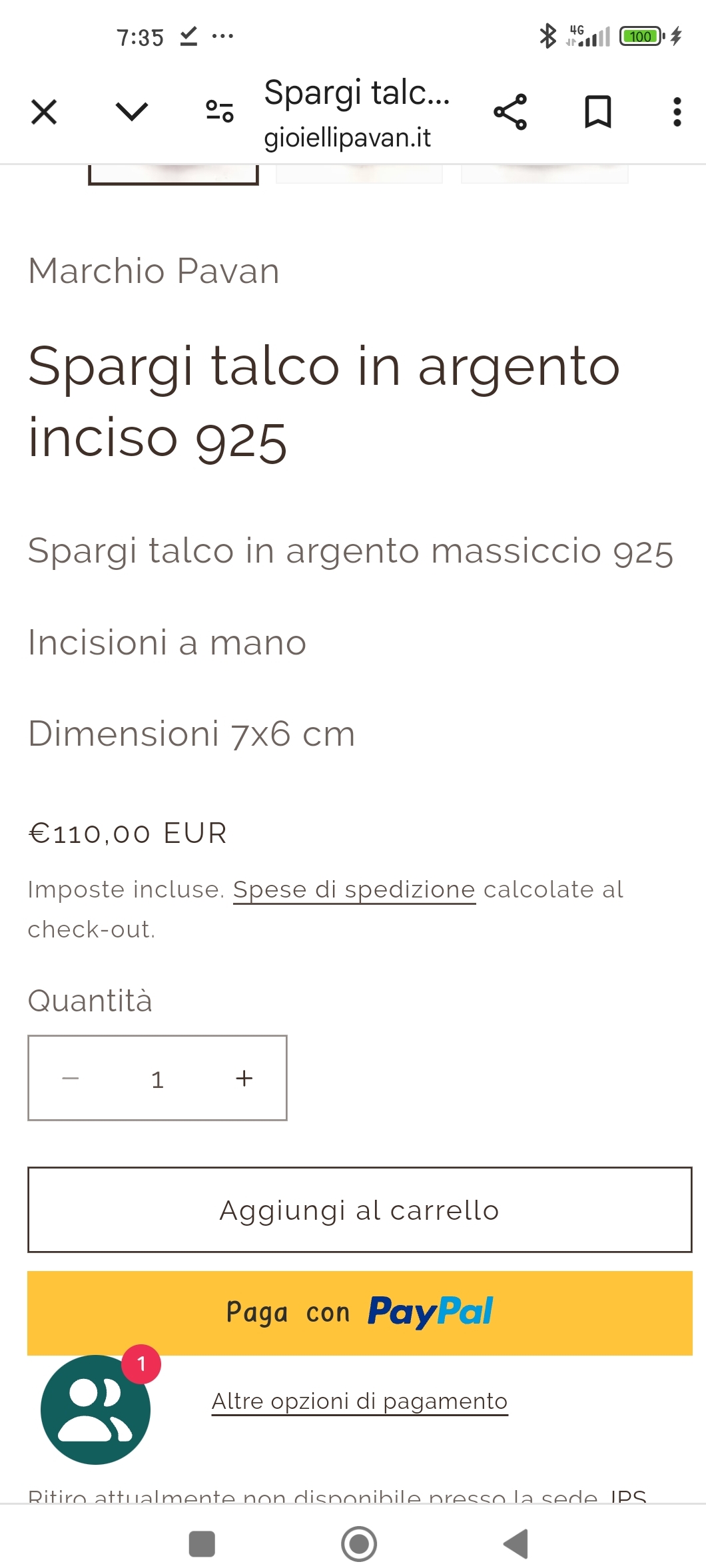Viewport: 706px width, 1568px height.
Task: Open the Spese di spedizione link
Action: 354,890
